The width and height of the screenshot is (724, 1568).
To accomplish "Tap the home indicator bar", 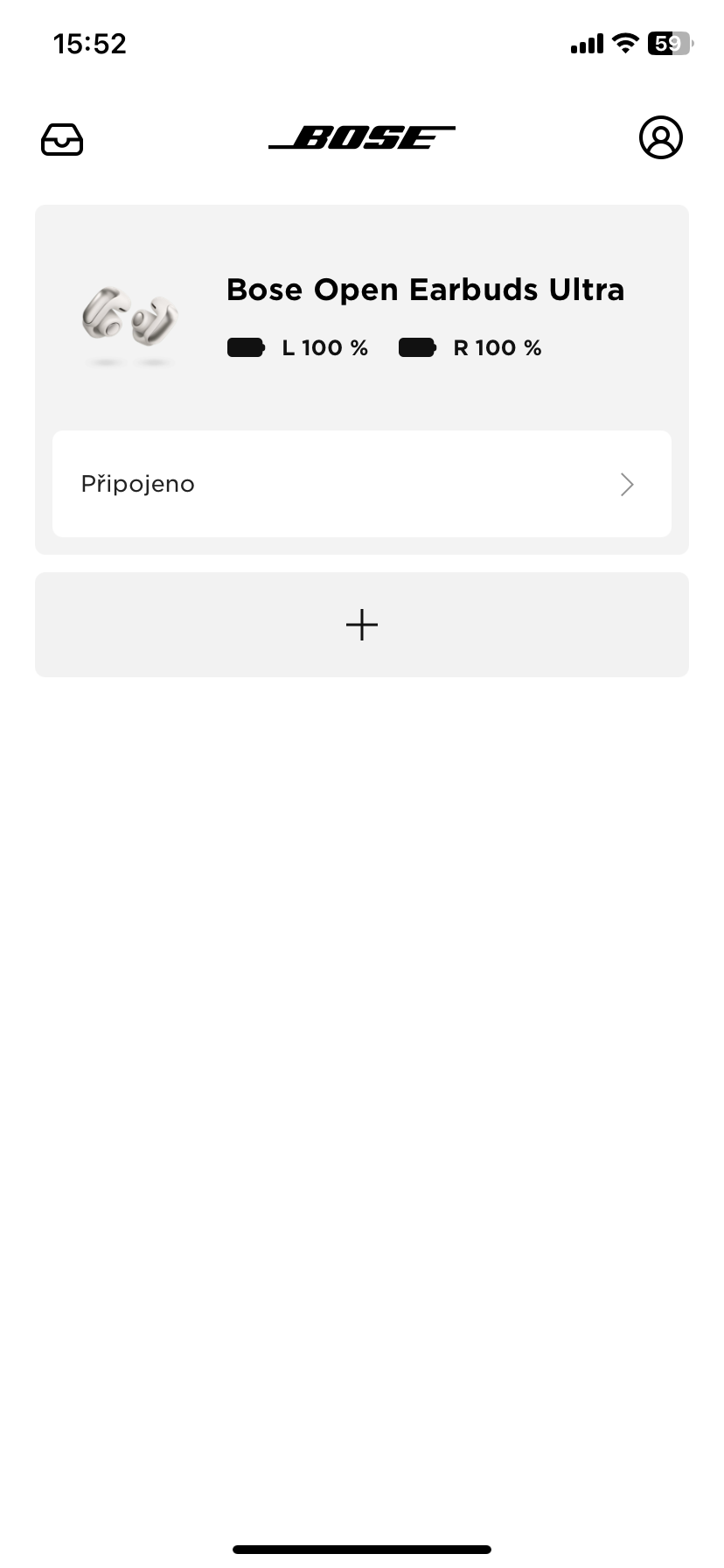I will pyautogui.click(x=361, y=1548).
